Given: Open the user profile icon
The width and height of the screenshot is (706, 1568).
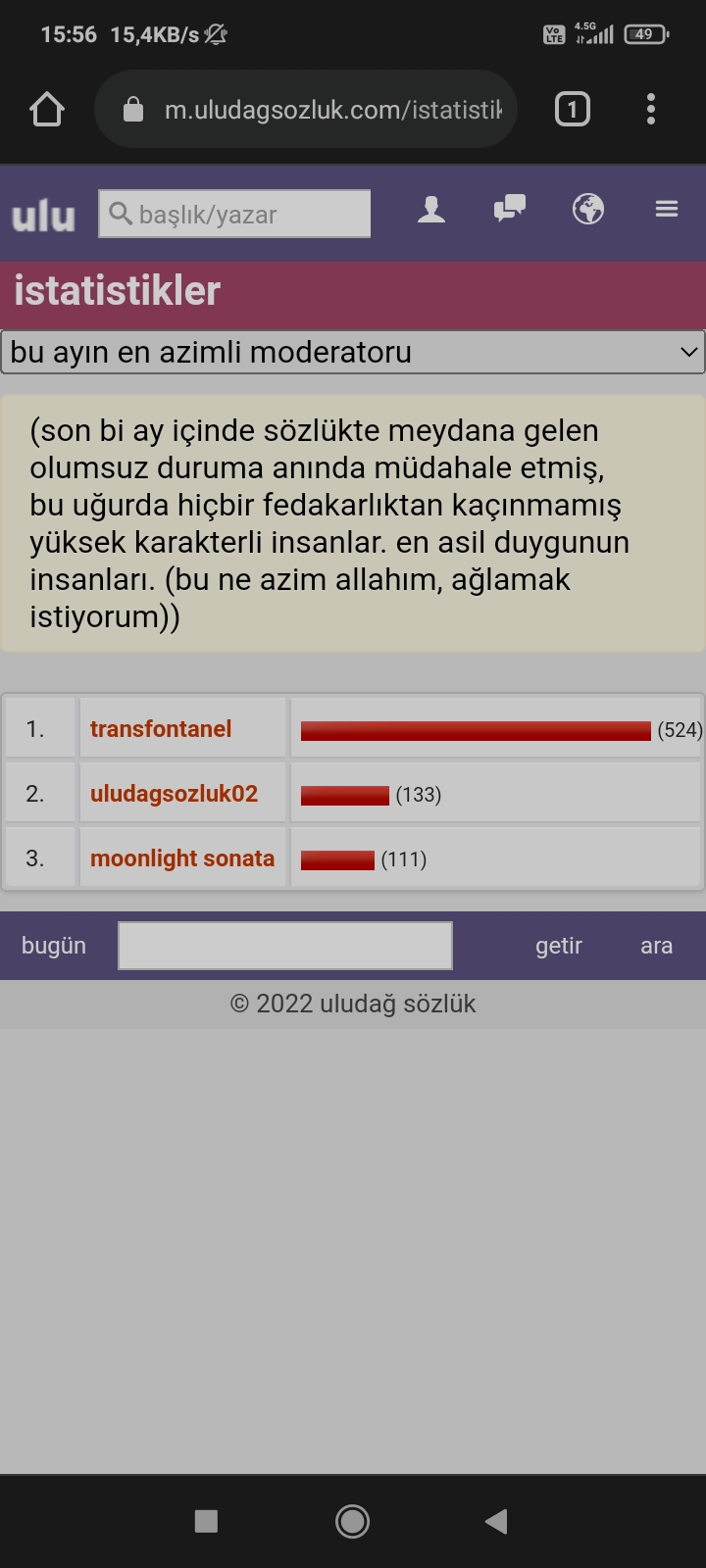Looking at the screenshot, I should (x=431, y=210).
